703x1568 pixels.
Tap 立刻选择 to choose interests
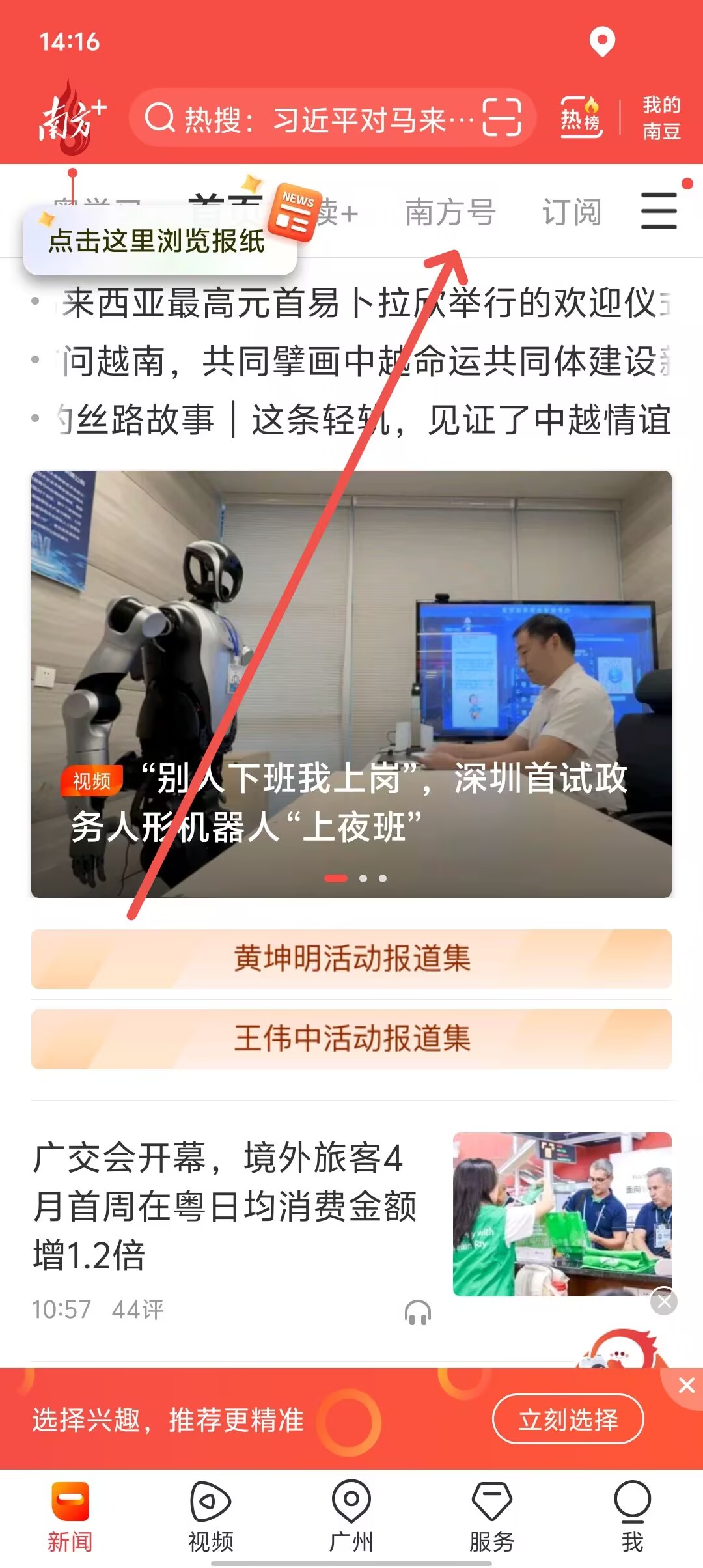[x=568, y=1419]
